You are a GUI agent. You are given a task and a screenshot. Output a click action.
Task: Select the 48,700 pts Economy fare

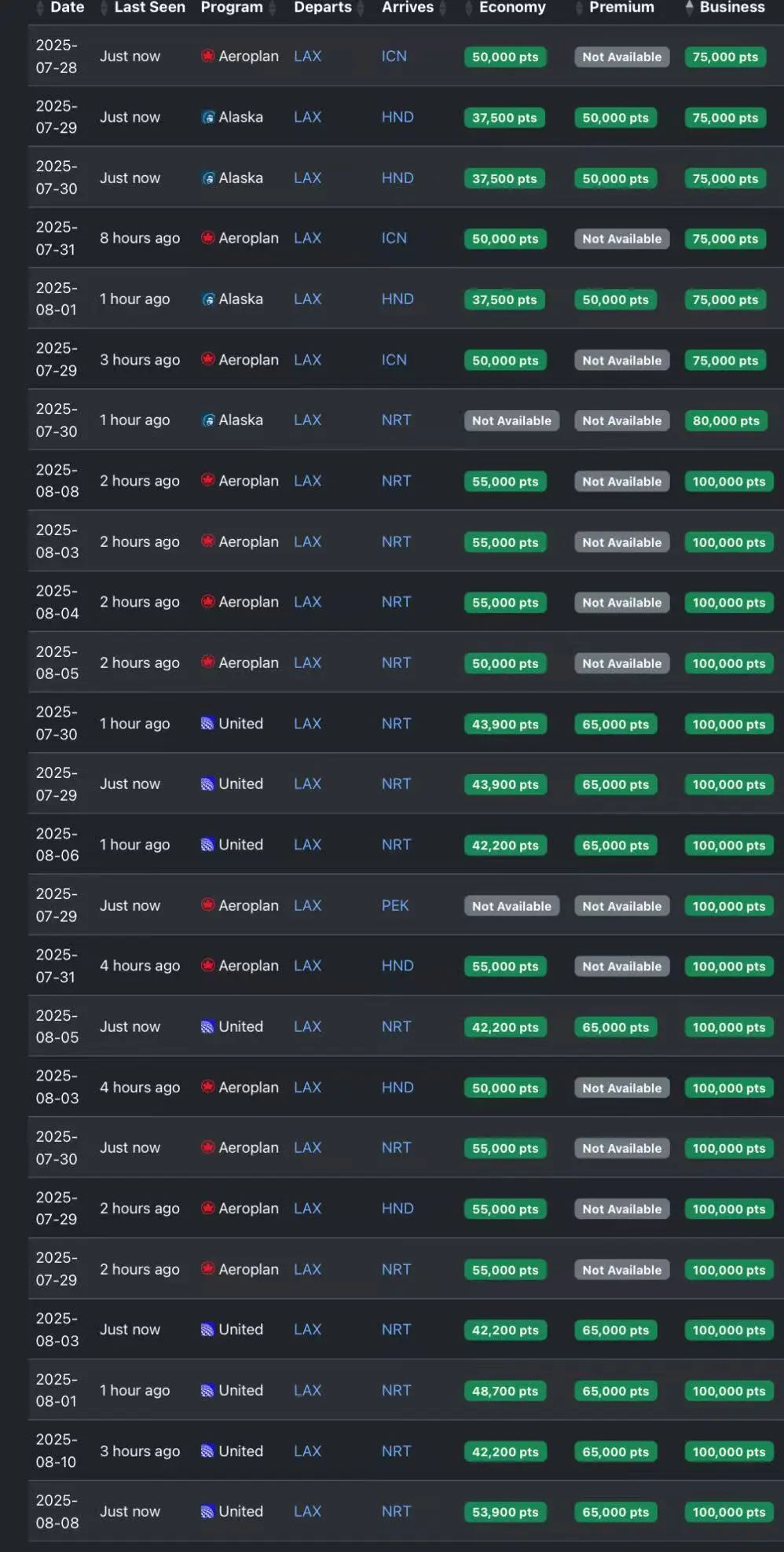coord(505,1391)
